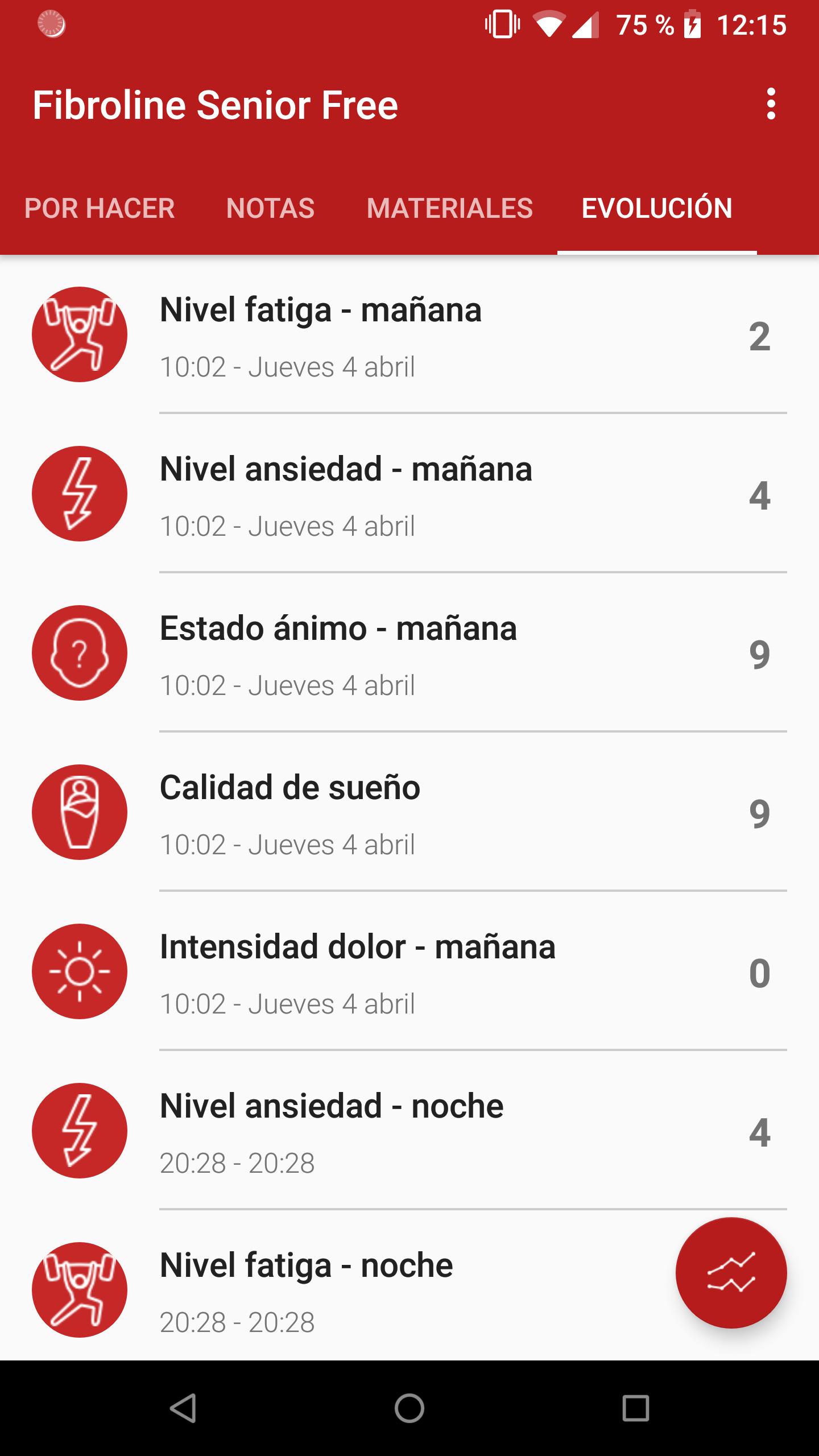Open Nivel ansiedad - mañana entry

click(x=409, y=494)
